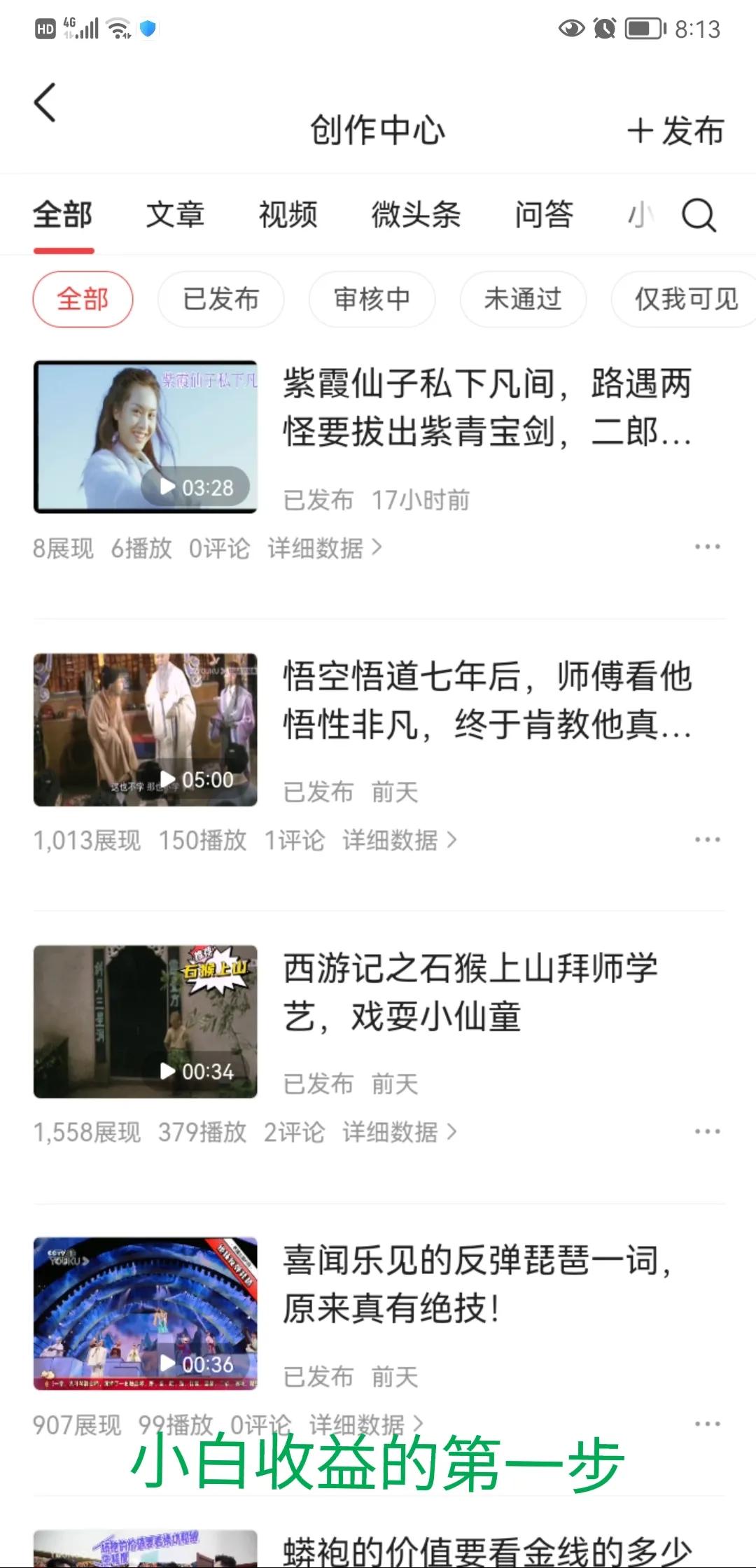Switch to the 微头条 tab
Screen dimensions: 756x1568
point(416,215)
